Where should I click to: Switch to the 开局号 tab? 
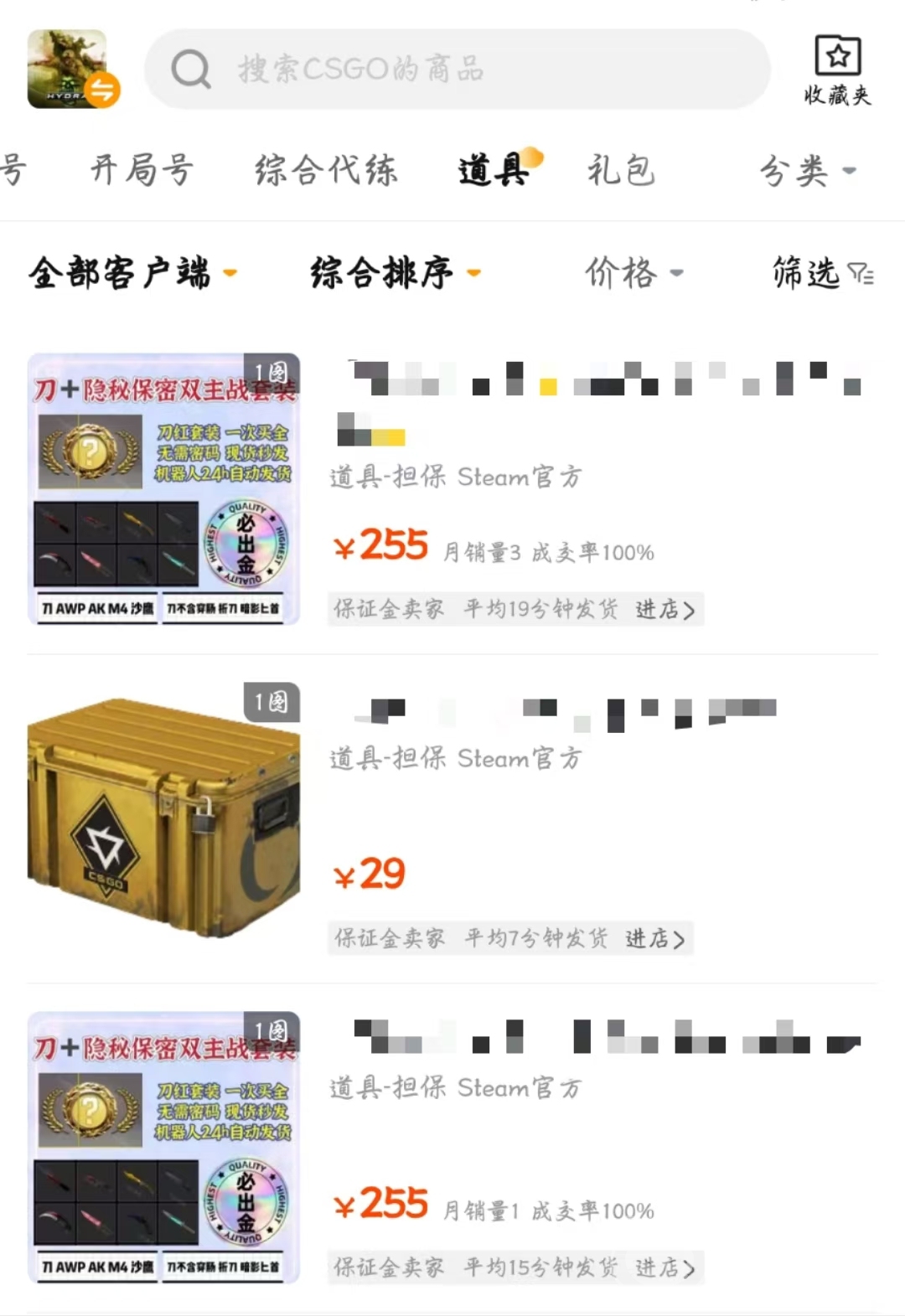pyautogui.click(x=142, y=170)
